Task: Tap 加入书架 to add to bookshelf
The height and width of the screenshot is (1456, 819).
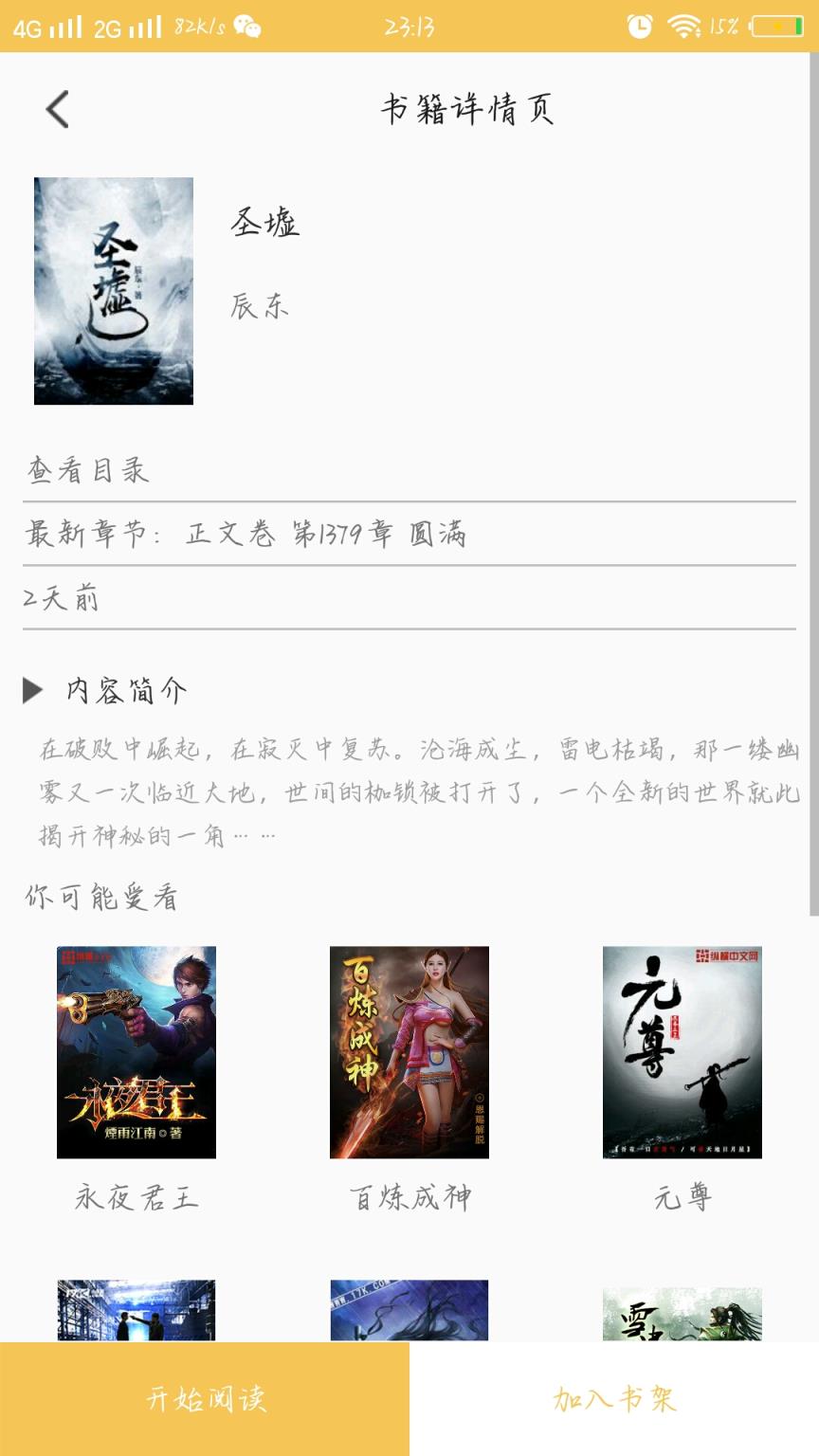Action: (614, 1396)
